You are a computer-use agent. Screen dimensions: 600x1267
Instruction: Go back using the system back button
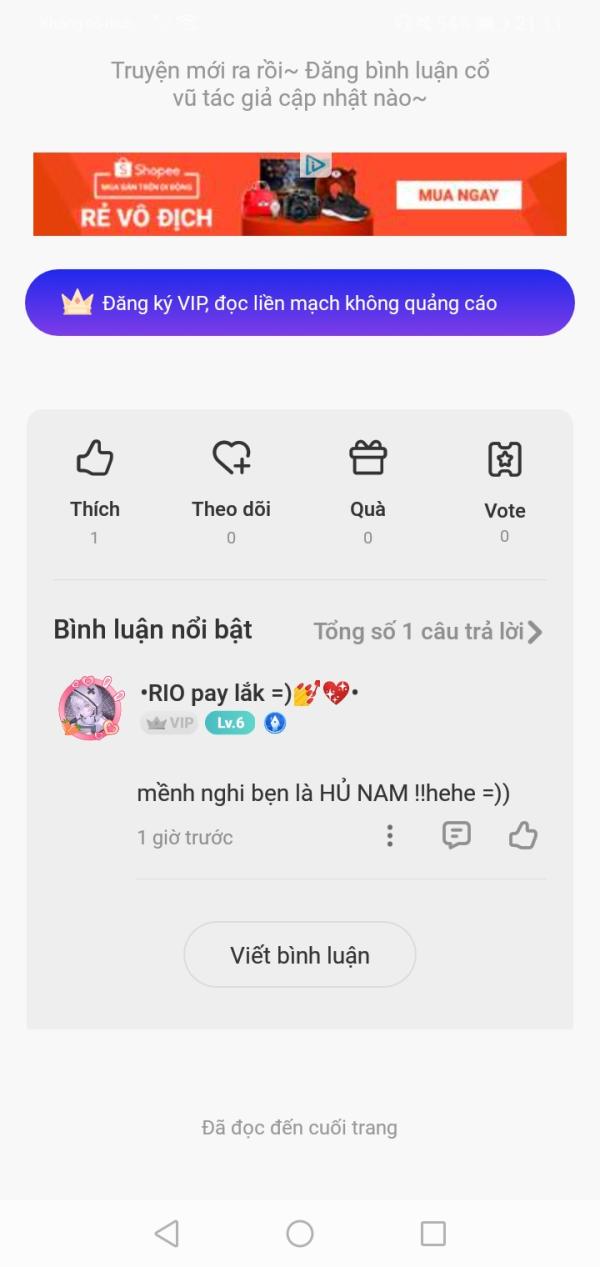pyautogui.click(x=167, y=1233)
